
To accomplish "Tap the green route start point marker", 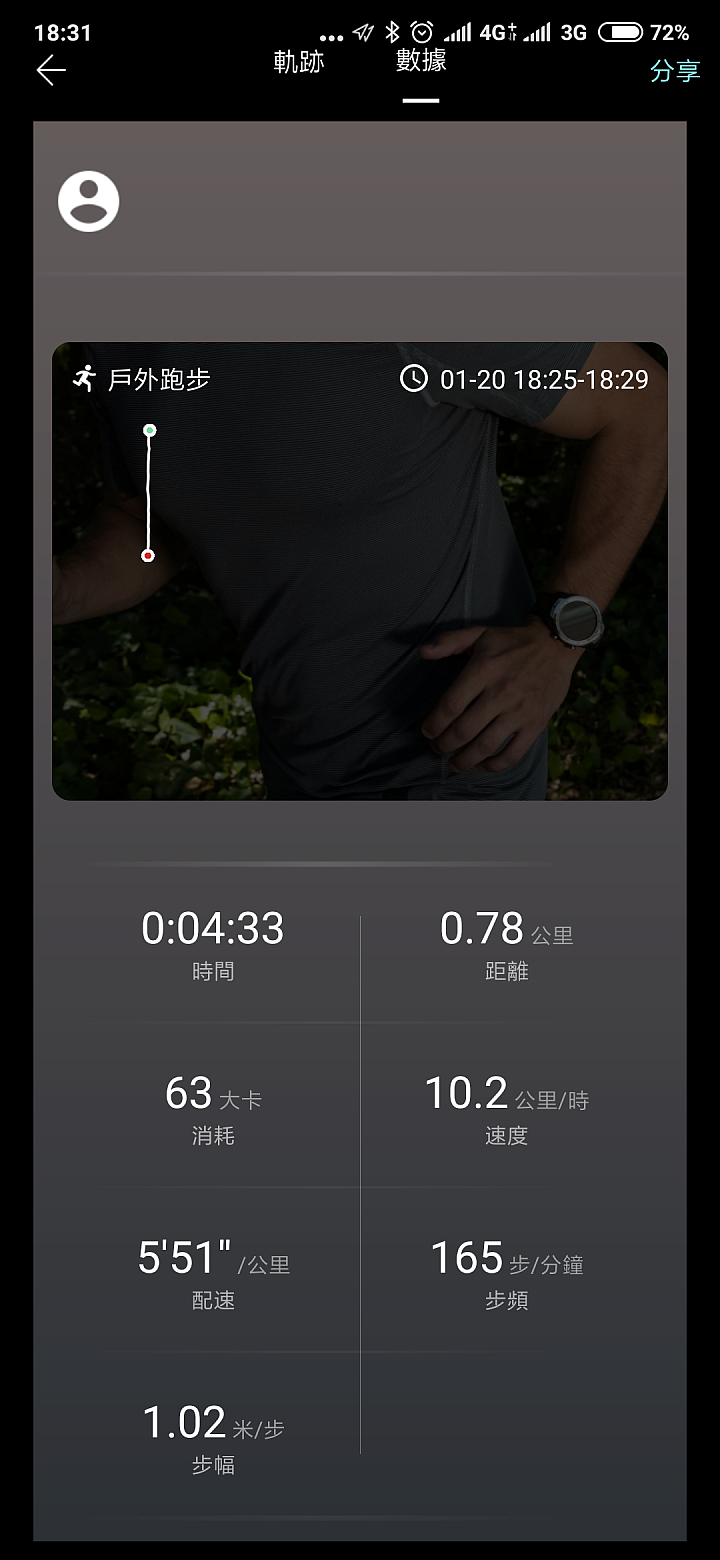I will coord(150,429).
